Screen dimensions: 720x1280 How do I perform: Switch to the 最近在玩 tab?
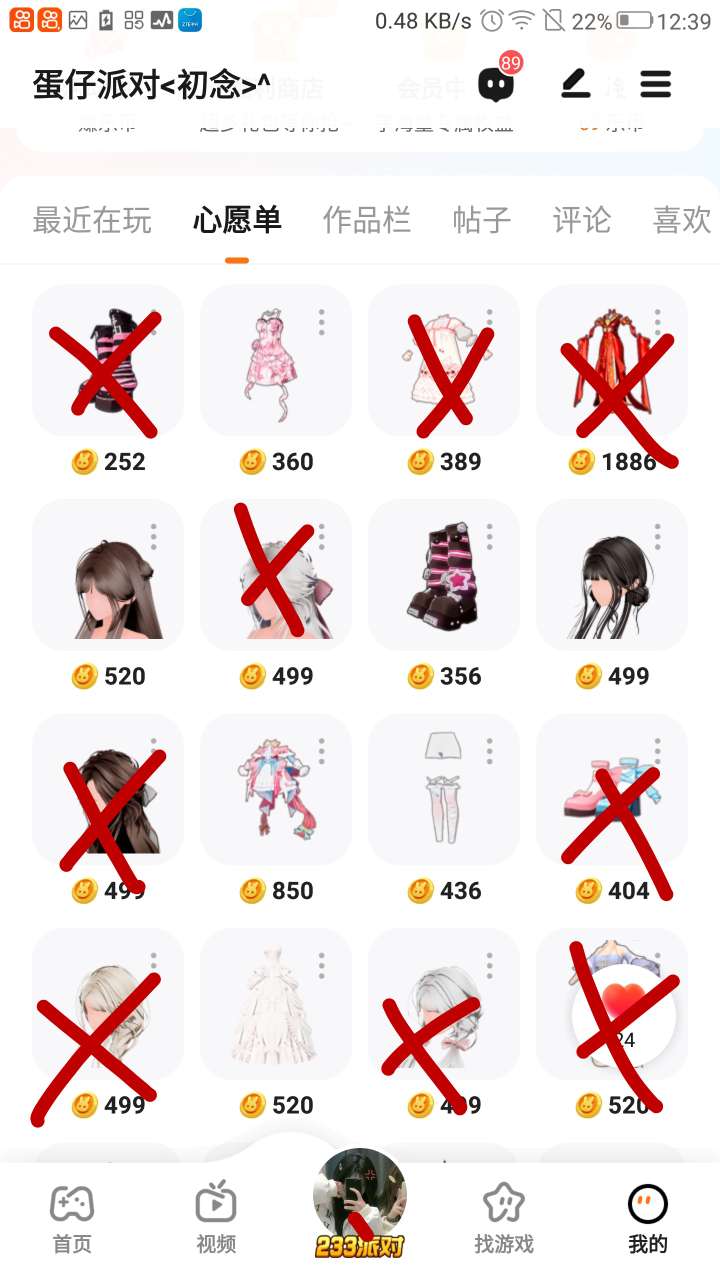tap(92, 220)
